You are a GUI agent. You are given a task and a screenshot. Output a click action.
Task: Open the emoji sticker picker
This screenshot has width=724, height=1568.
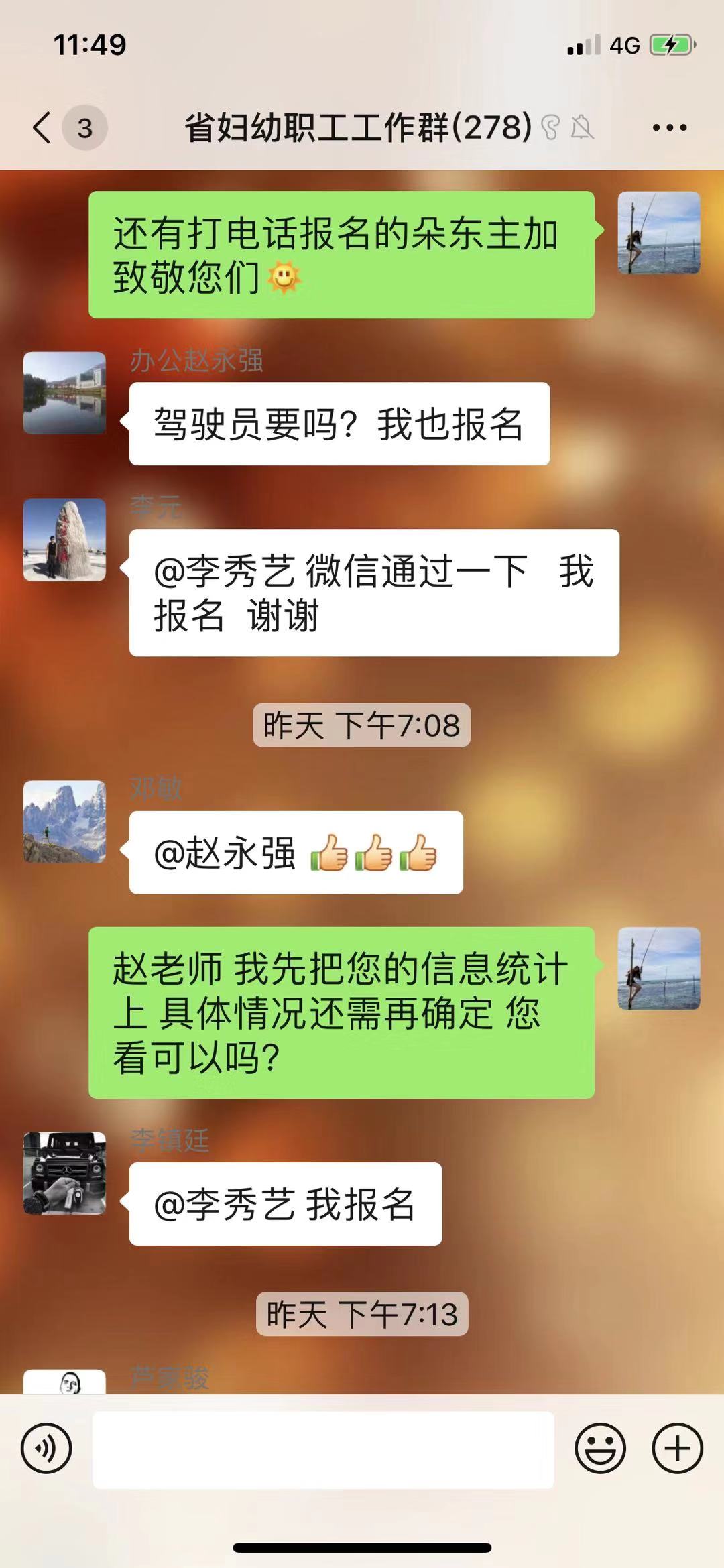click(x=600, y=1448)
